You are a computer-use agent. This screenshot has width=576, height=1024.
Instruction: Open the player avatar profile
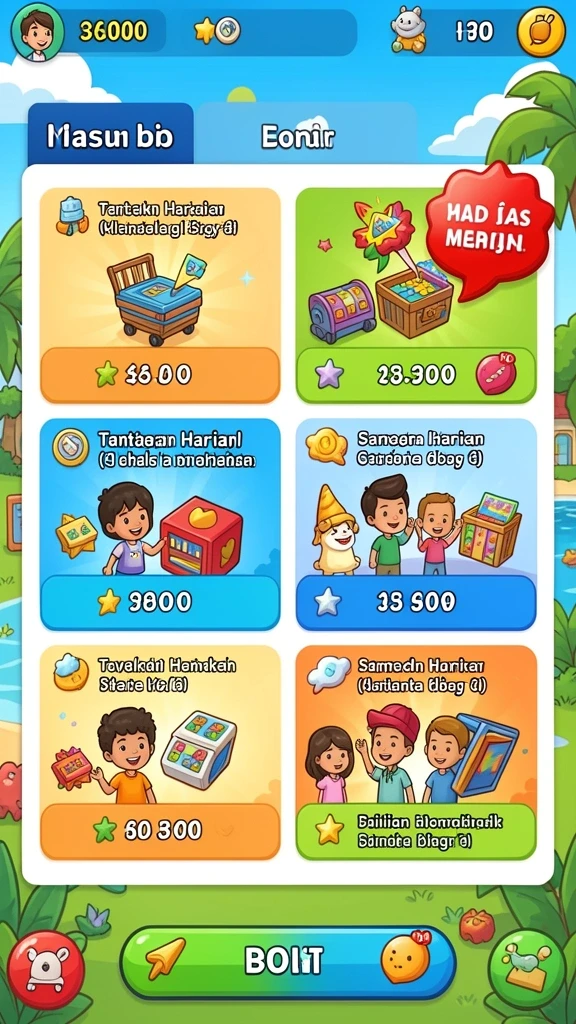point(37,32)
